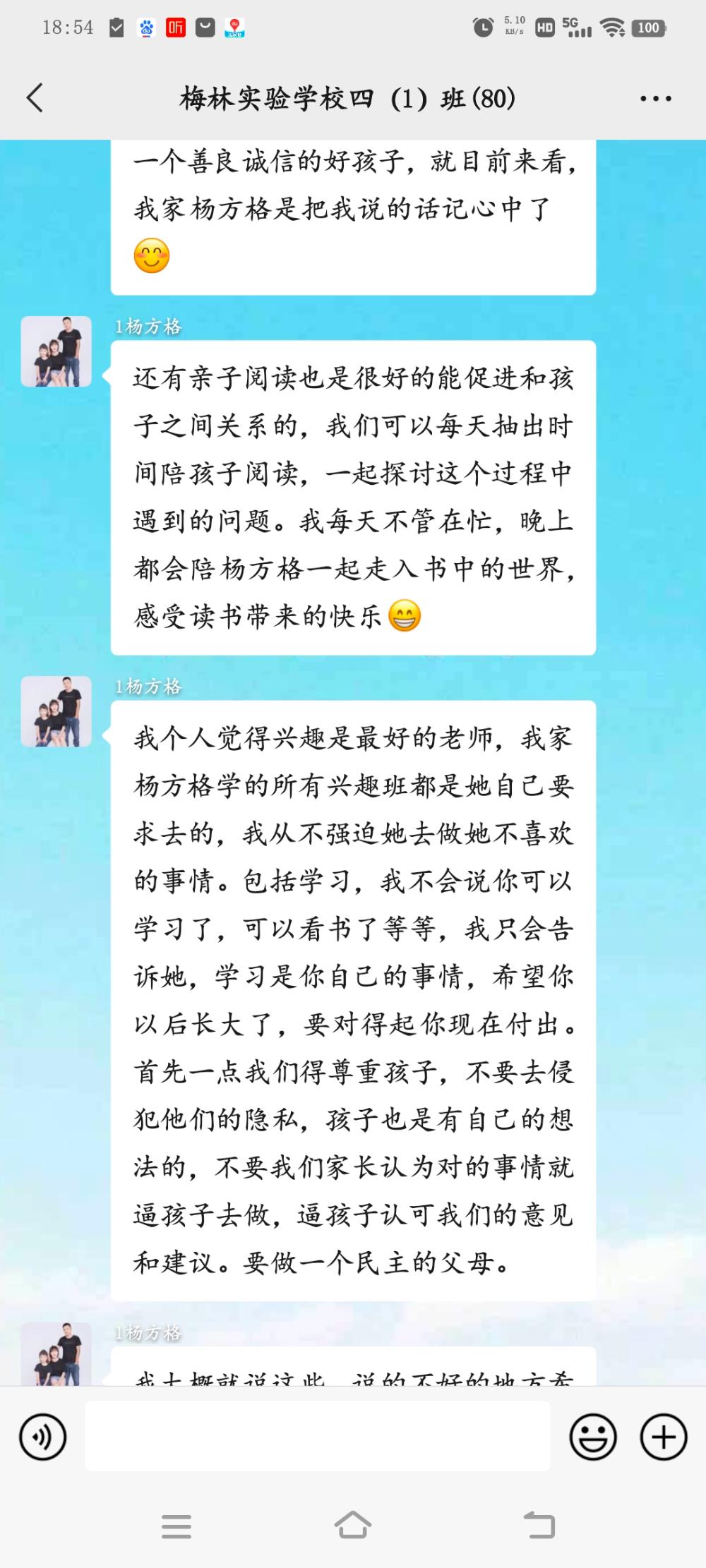Open sender avatar beside the 亲子阅读 message
The width and height of the screenshot is (706, 1568).
(56, 351)
